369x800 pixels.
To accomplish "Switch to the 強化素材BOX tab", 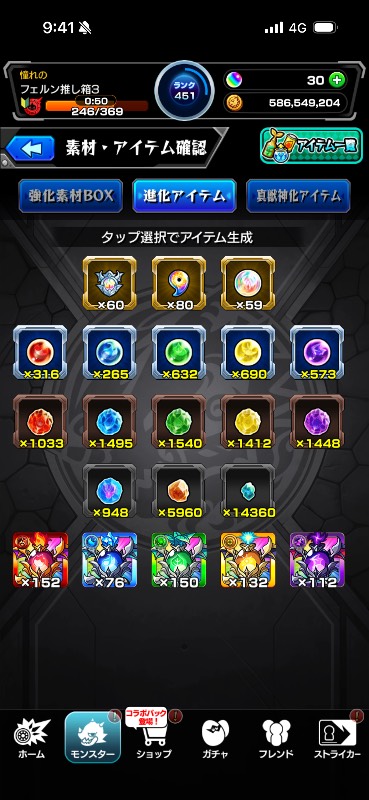I will 70,196.
